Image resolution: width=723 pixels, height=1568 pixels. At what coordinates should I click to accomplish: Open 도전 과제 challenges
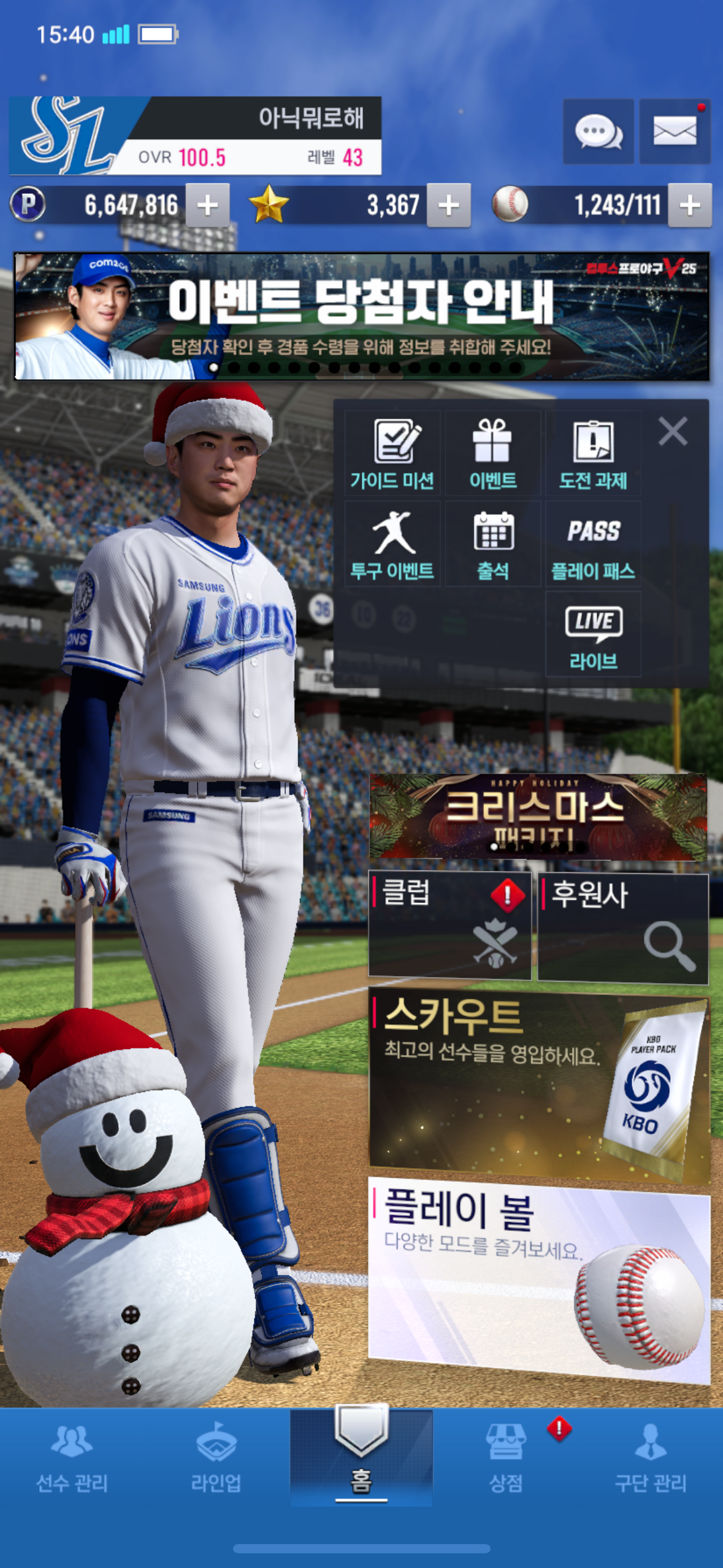tap(593, 454)
